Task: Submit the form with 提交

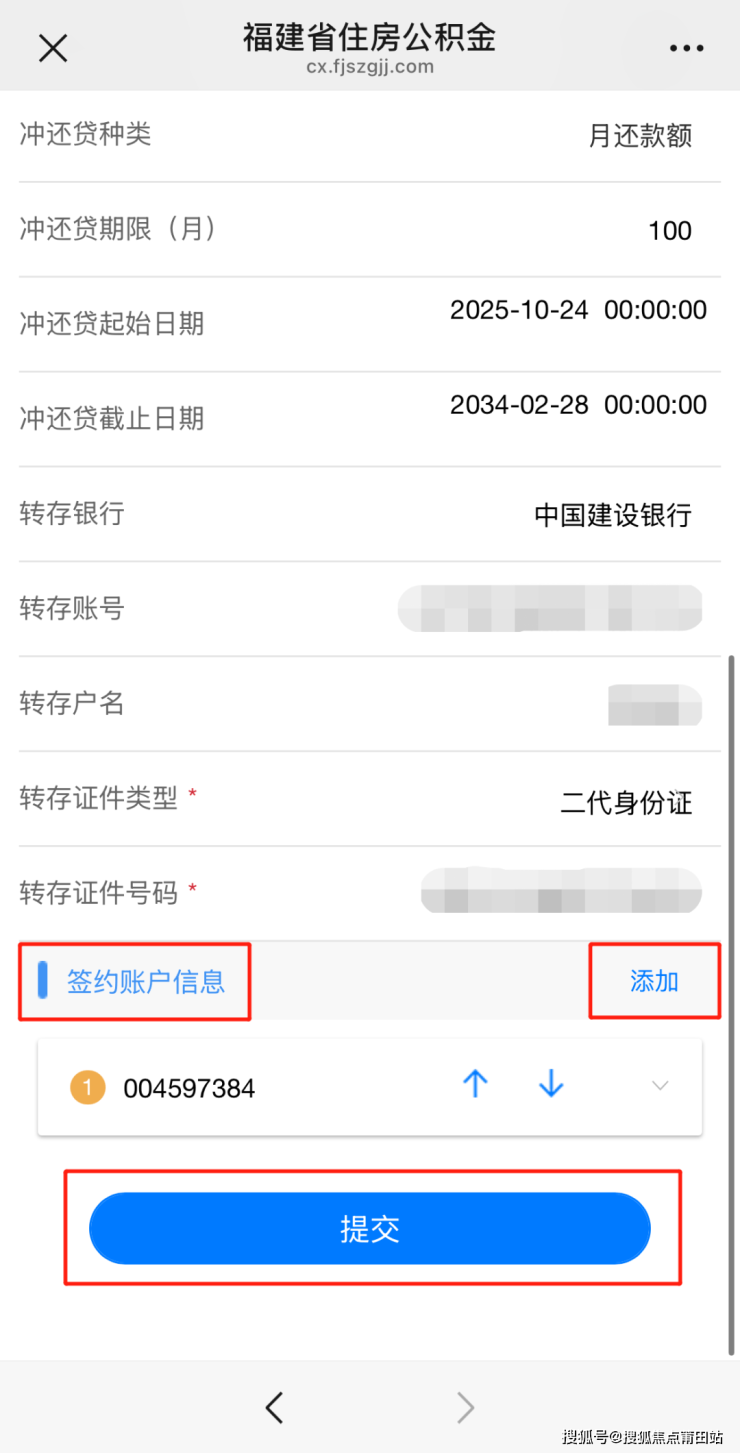Action: (x=370, y=1228)
